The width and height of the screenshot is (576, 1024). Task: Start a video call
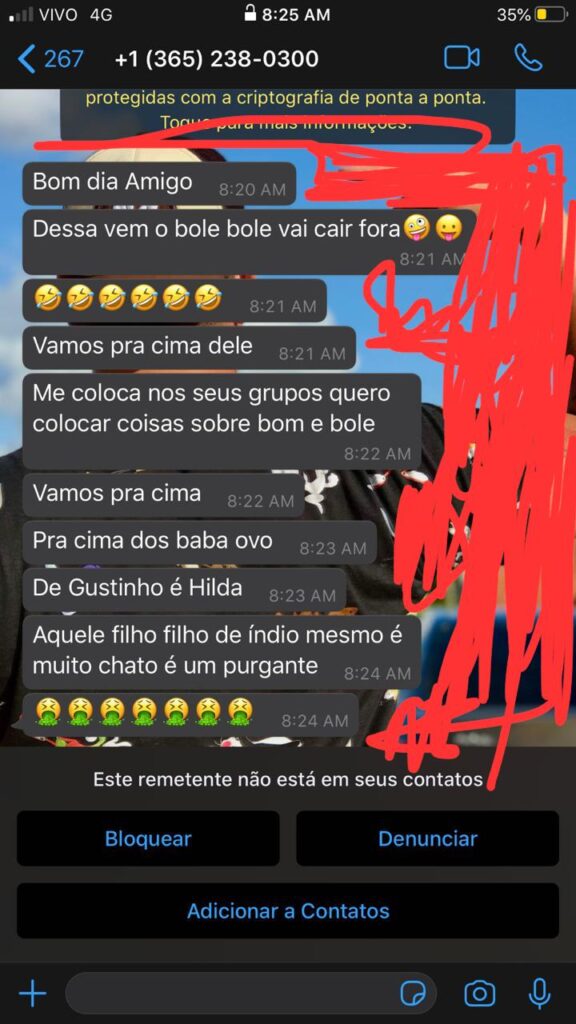click(462, 58)
